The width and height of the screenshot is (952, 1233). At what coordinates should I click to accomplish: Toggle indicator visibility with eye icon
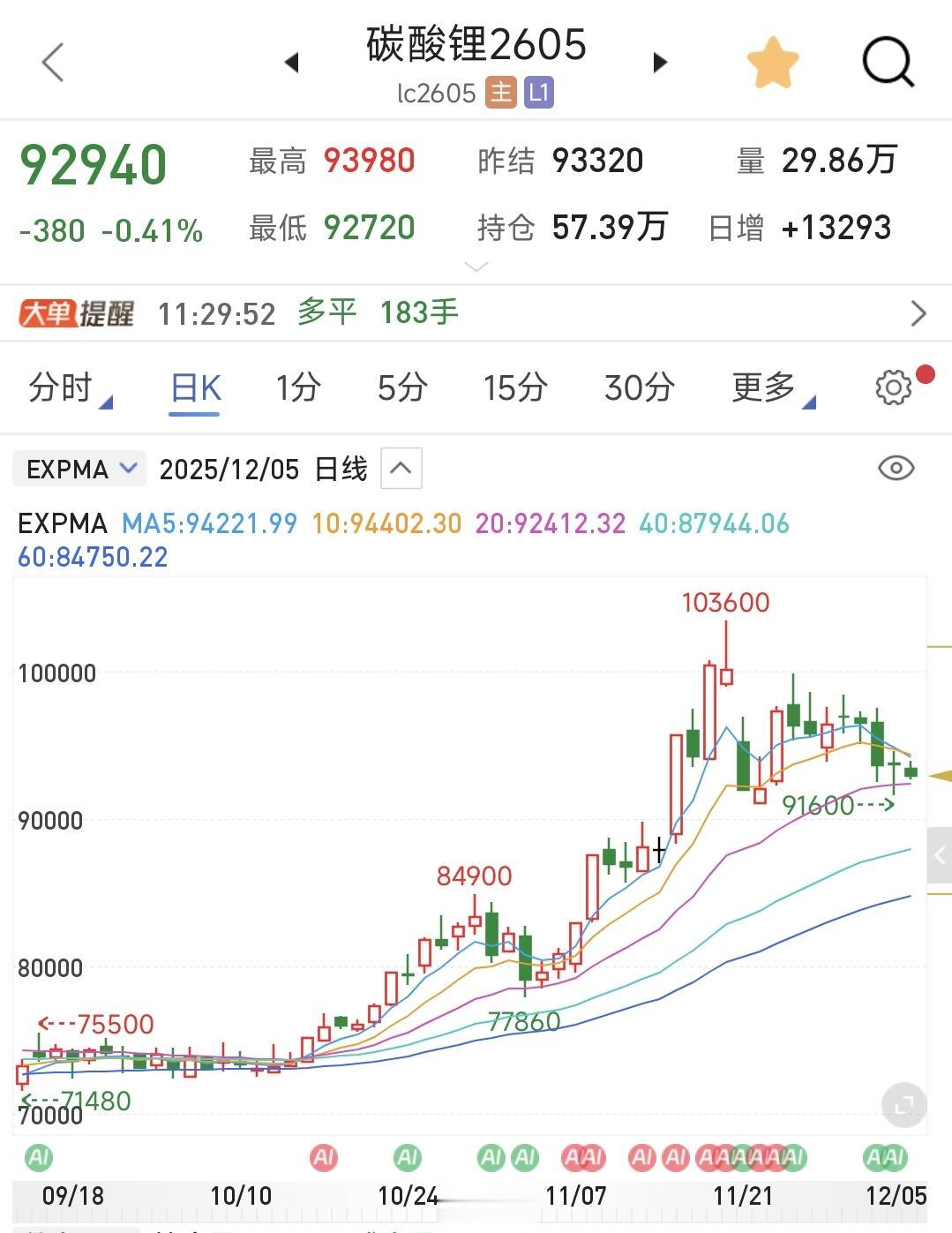click(896, 468)
